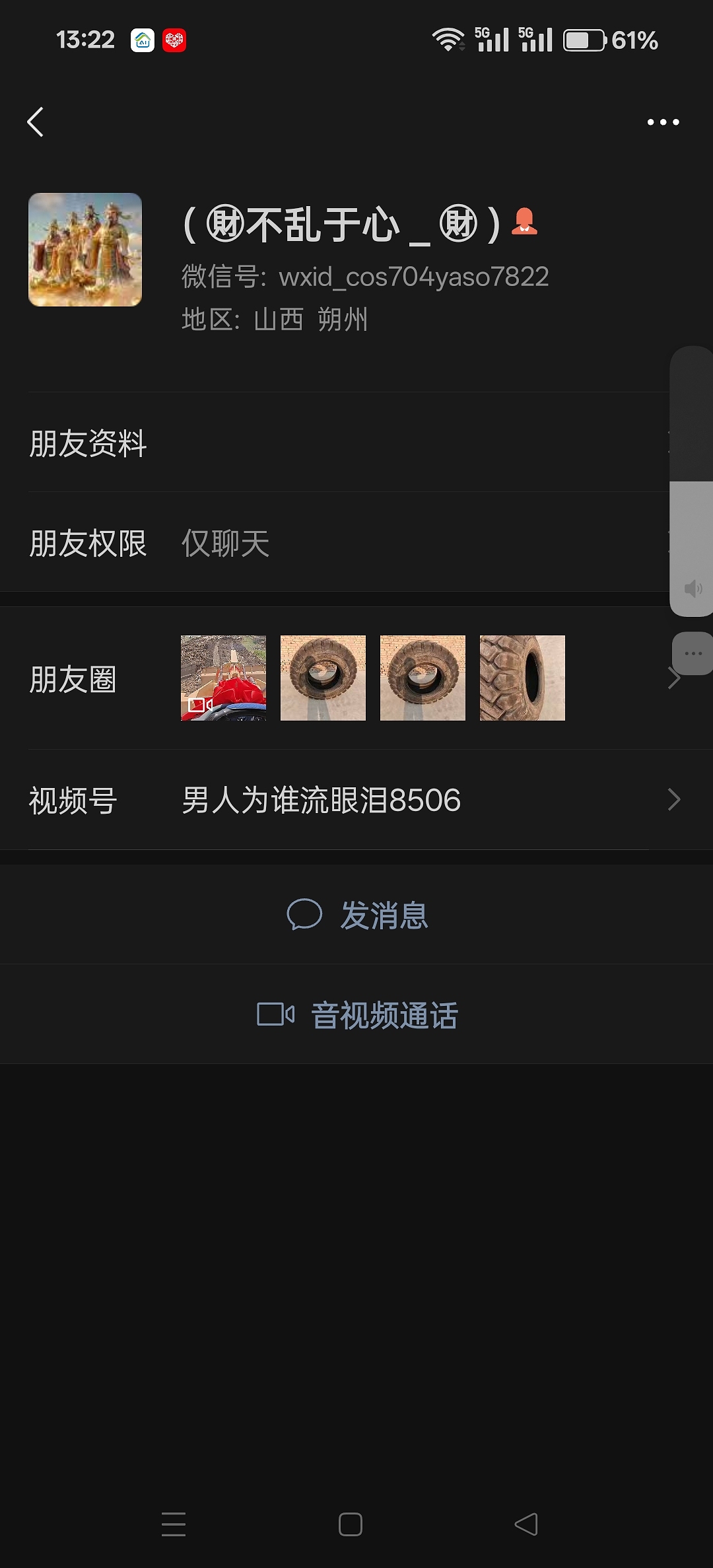Go to the home screen
Screen dimensions: 713x1568
[x=351, y=1524]
